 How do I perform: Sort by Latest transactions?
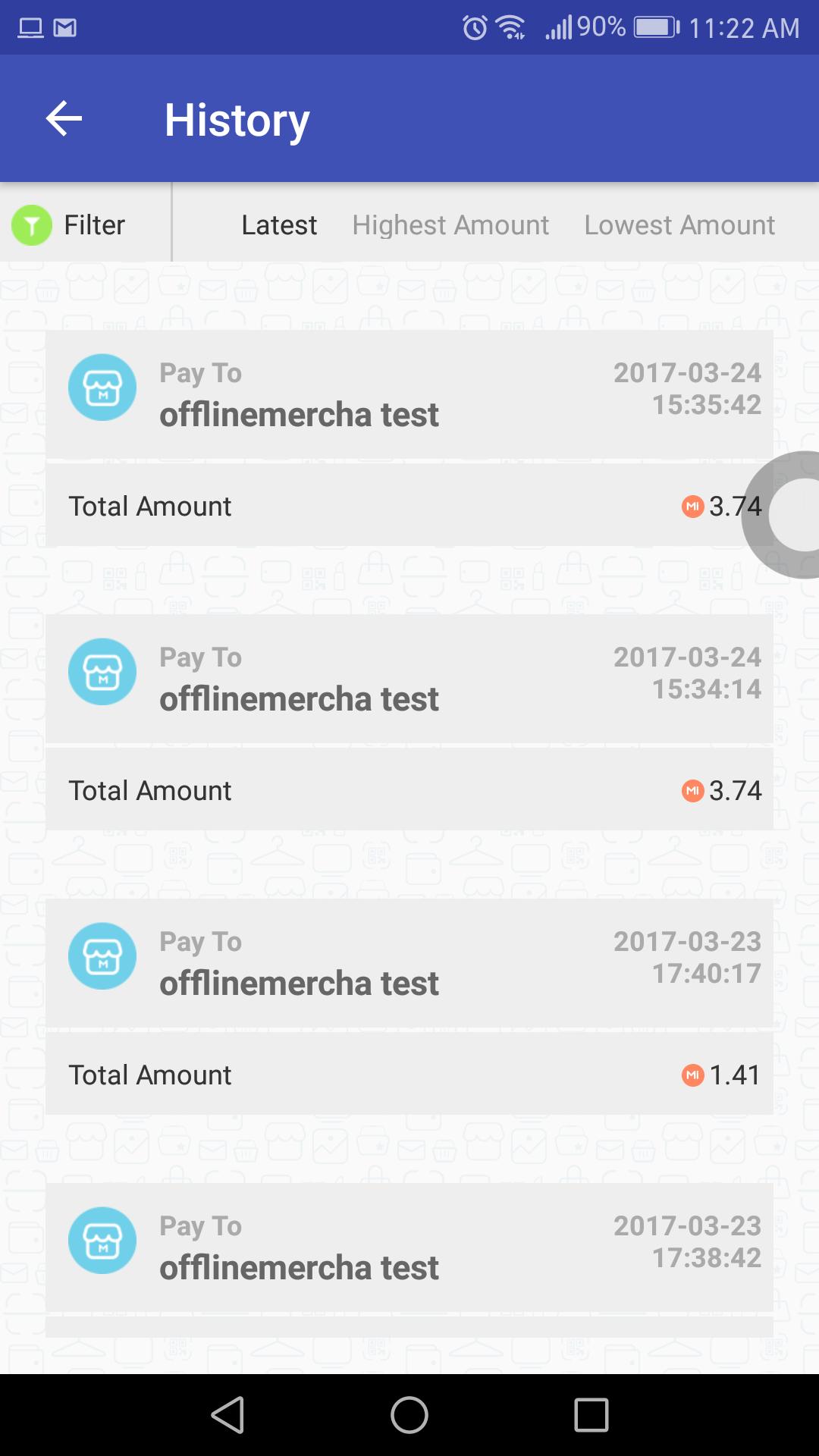pos(279,225)
